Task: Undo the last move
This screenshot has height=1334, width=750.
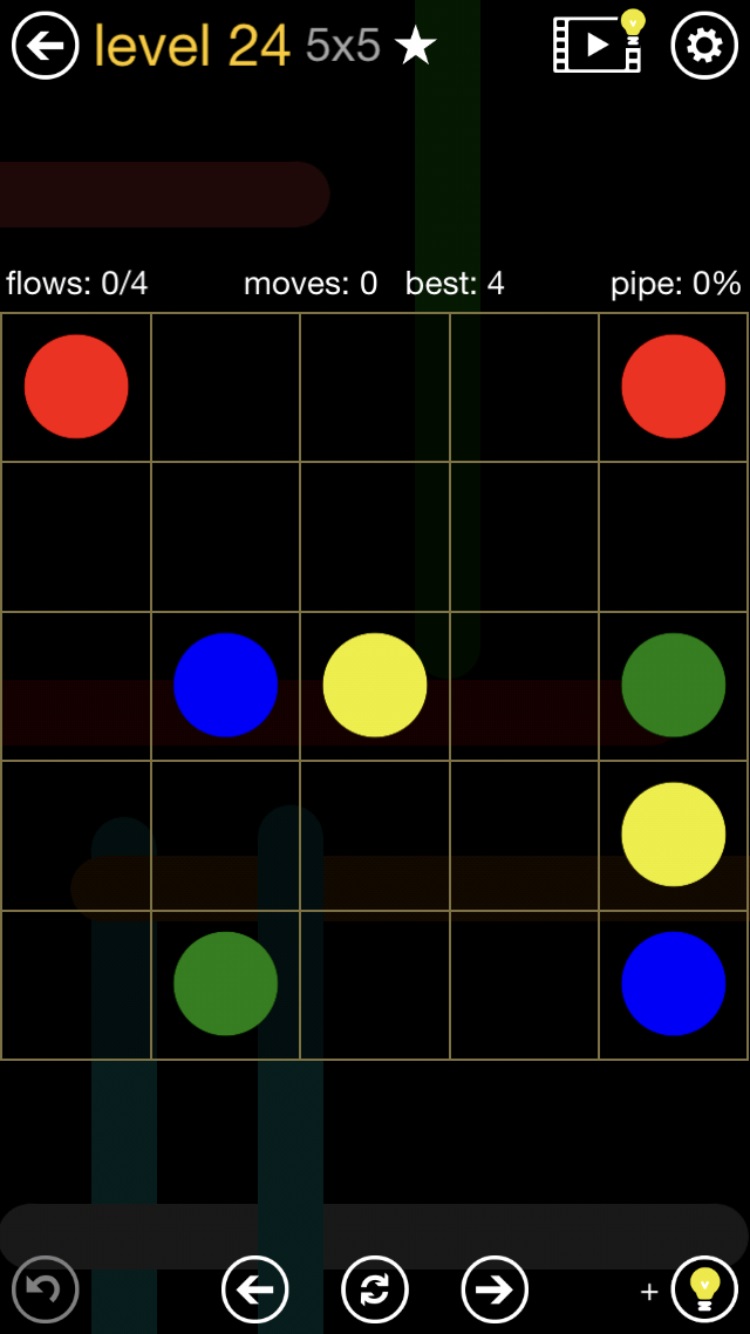Action: point(45,1289)
